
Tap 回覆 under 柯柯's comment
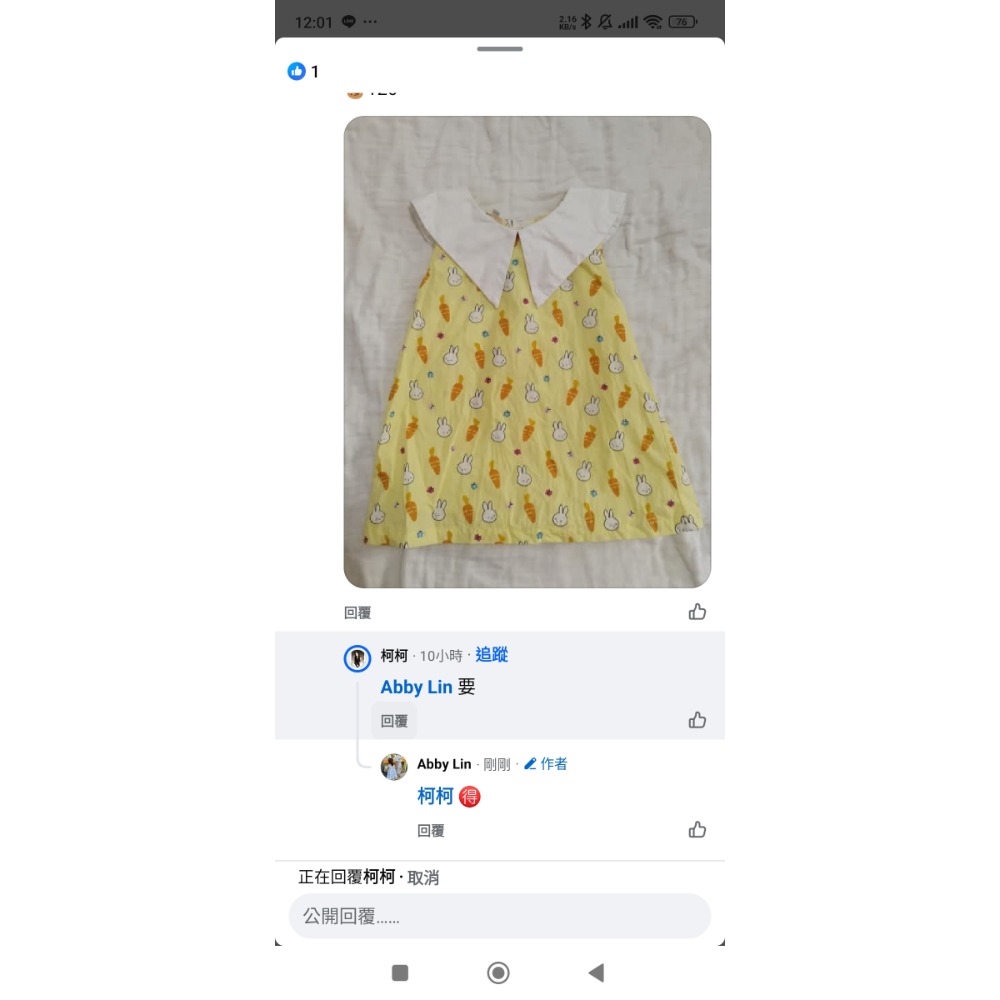tap(394, 721)
